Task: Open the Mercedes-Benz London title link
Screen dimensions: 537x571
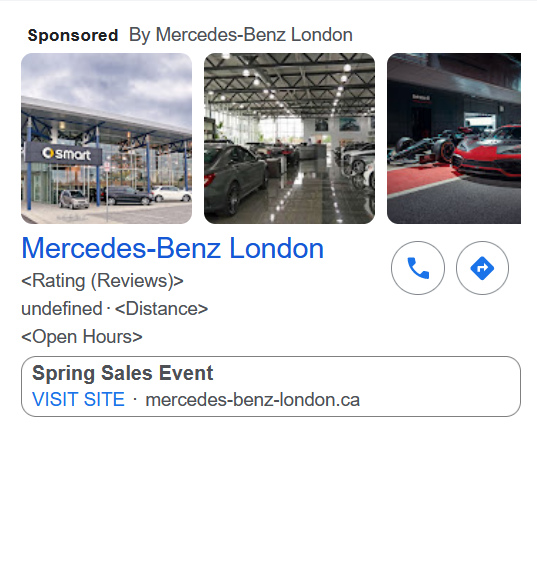Action: coord(173,248)
